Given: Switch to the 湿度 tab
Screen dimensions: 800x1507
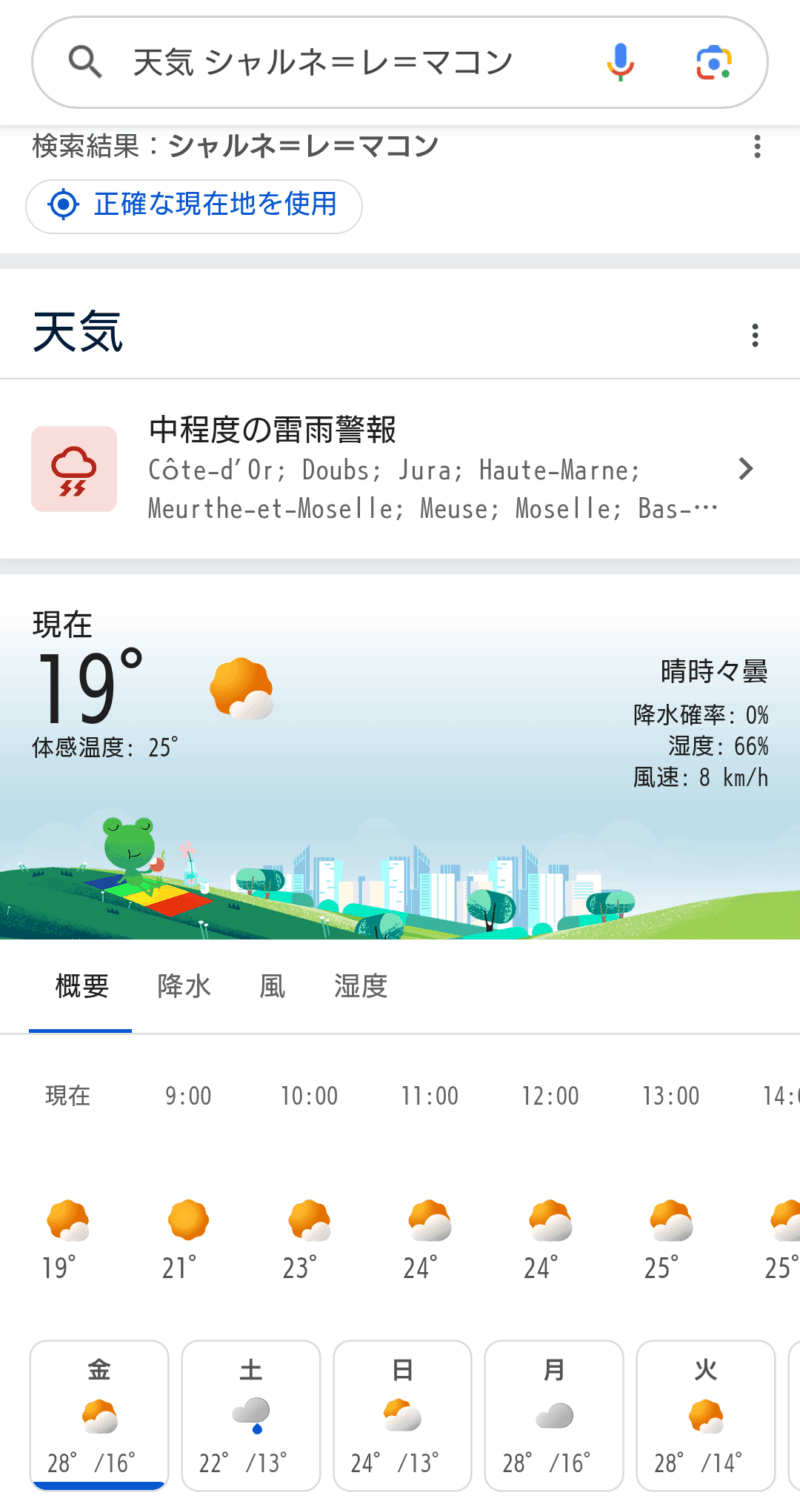Looking at the screenshot, I should pos(360,986).
